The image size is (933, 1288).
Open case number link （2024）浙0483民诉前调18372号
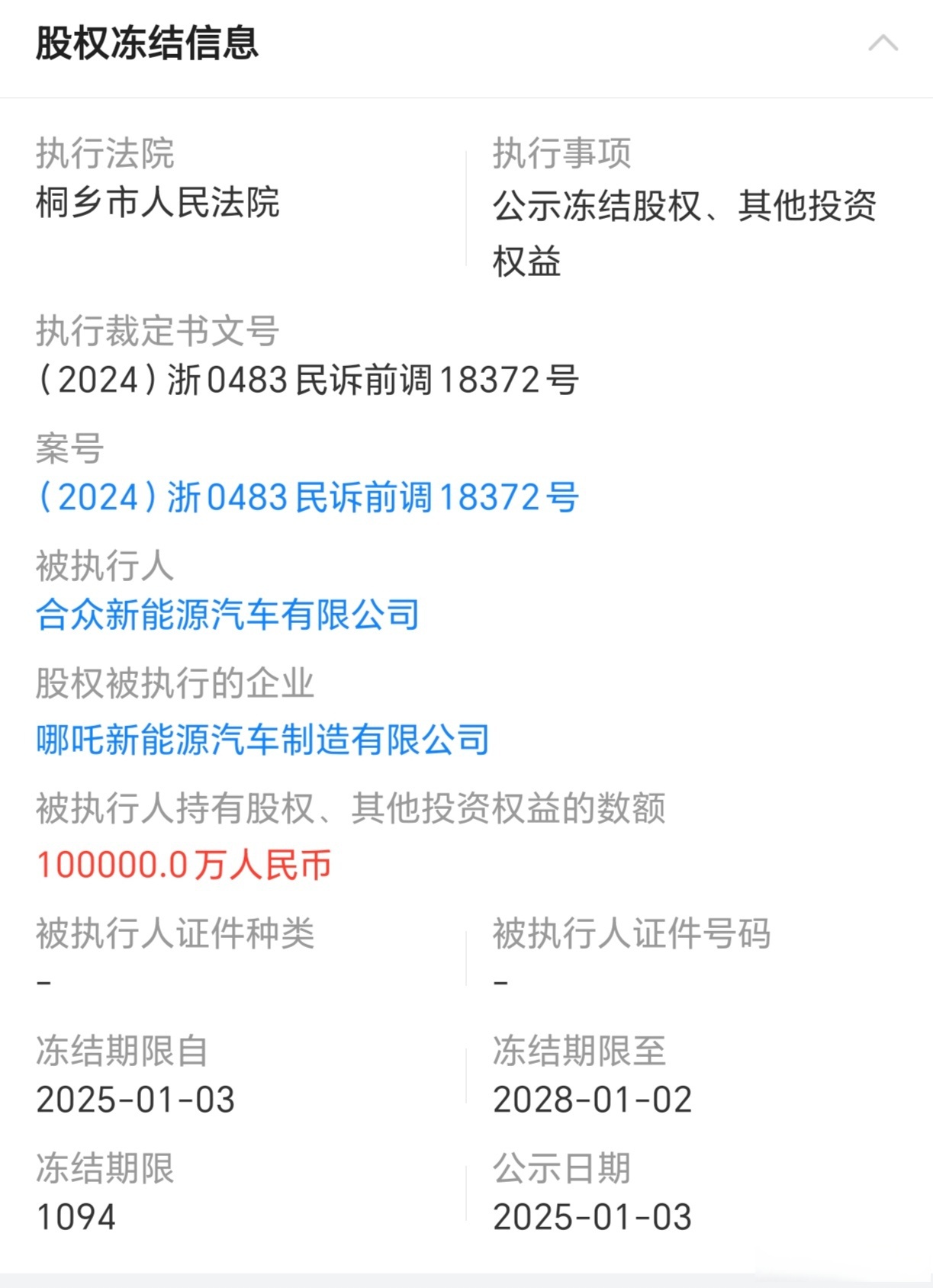[307, 497]
